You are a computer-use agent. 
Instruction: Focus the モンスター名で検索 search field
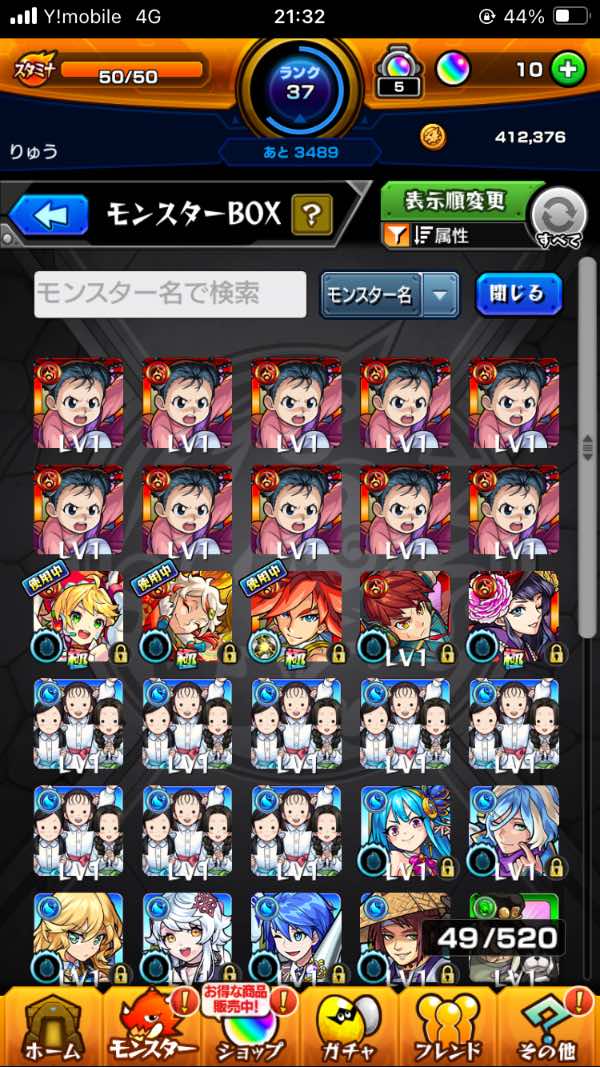[x=170, y=294]
